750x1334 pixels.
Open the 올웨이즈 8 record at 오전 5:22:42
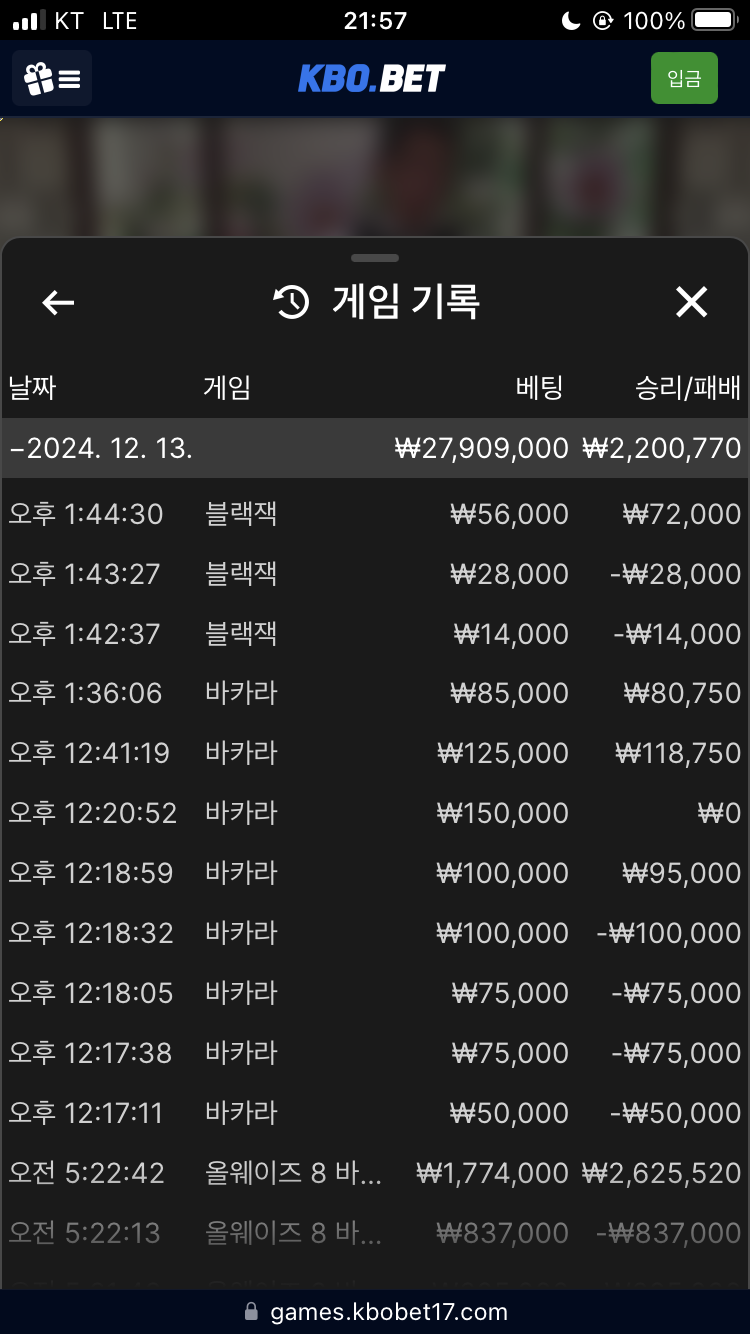click(x=375, y=1173)
